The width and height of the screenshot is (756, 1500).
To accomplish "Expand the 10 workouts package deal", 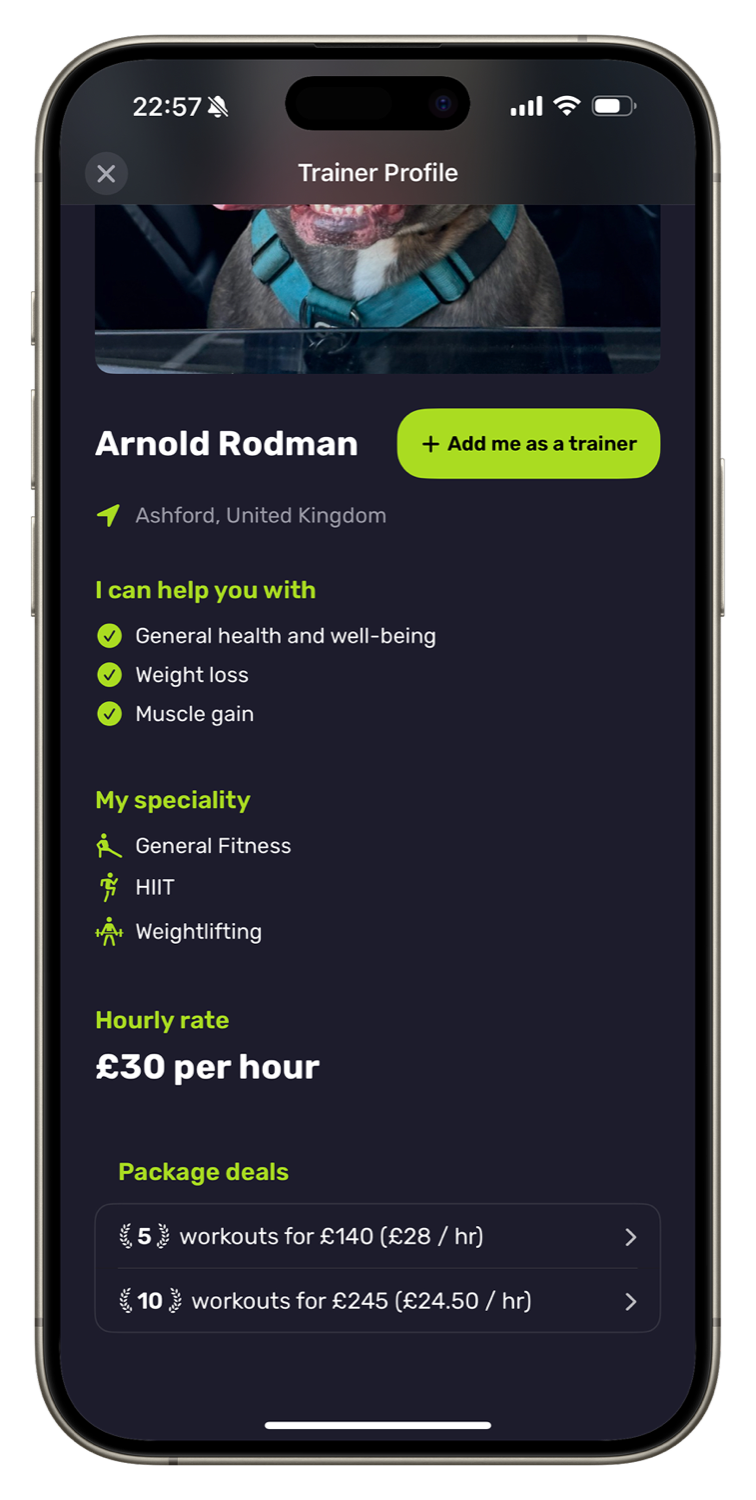I will (x=378, y=1301).
